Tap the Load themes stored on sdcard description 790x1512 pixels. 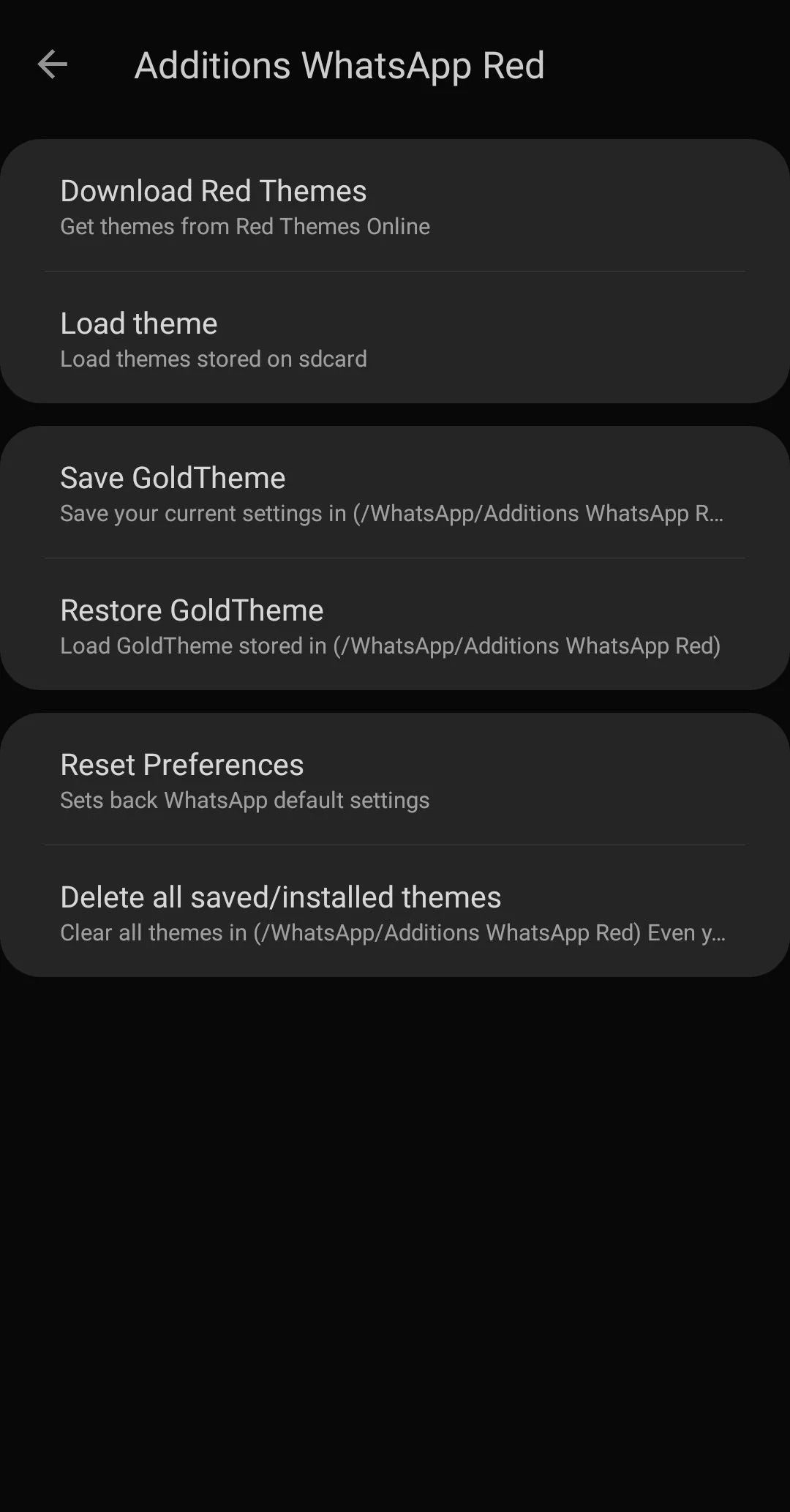214,359
